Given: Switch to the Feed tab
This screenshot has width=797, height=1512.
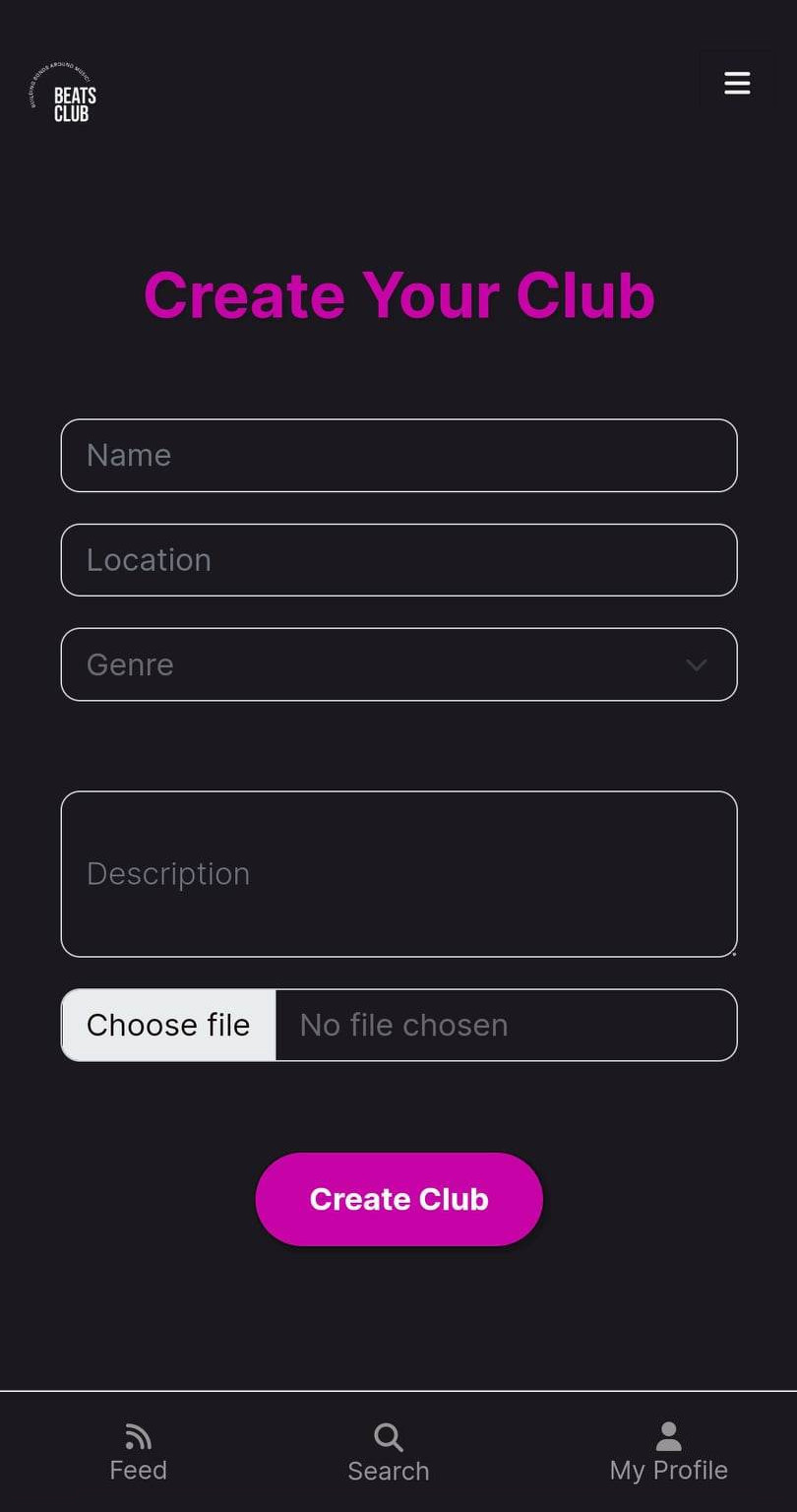Looking at the screenshot, I should click(x=138, y=1453).
